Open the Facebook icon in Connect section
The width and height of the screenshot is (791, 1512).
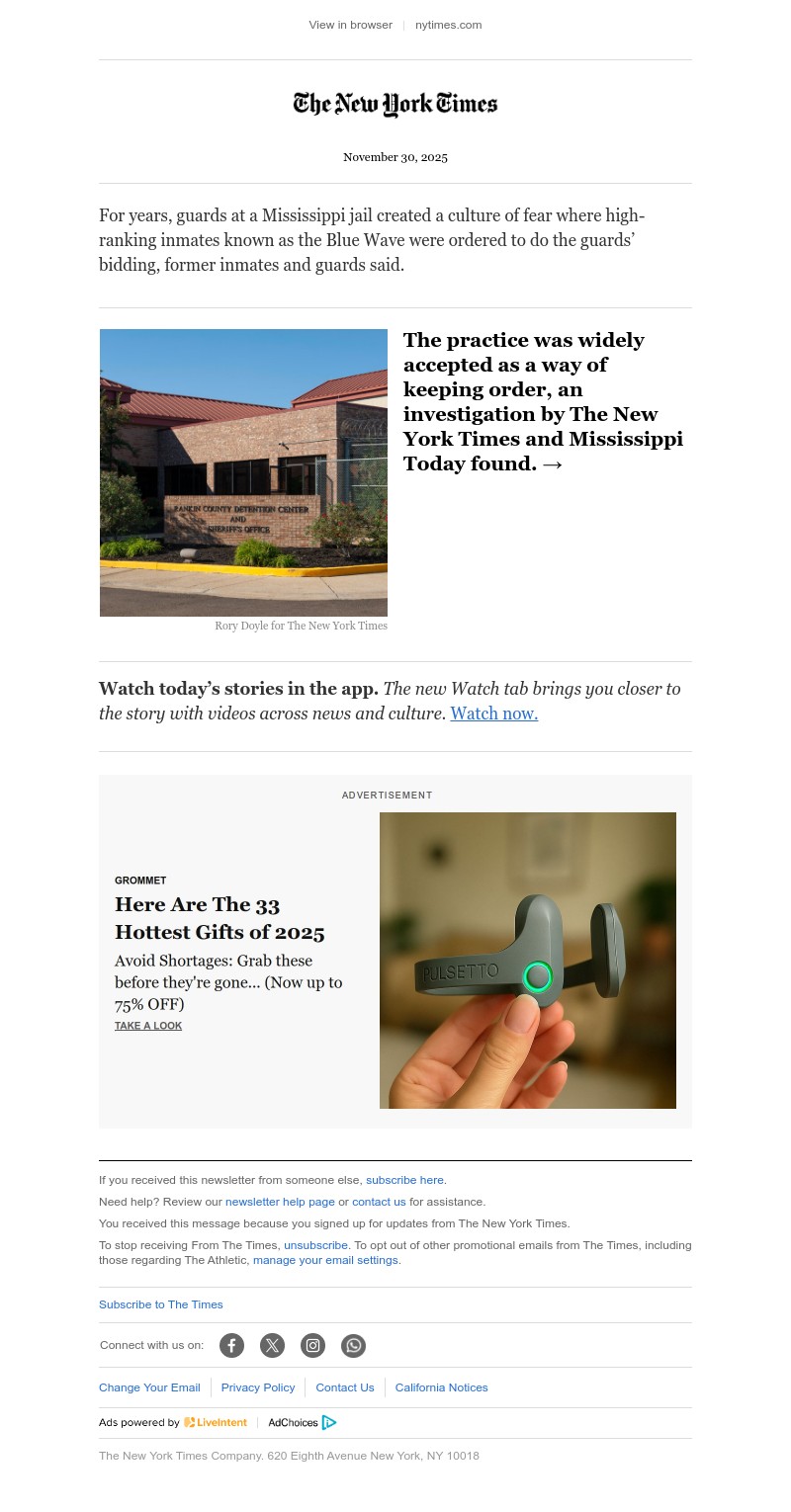(x=231, y=1345)
